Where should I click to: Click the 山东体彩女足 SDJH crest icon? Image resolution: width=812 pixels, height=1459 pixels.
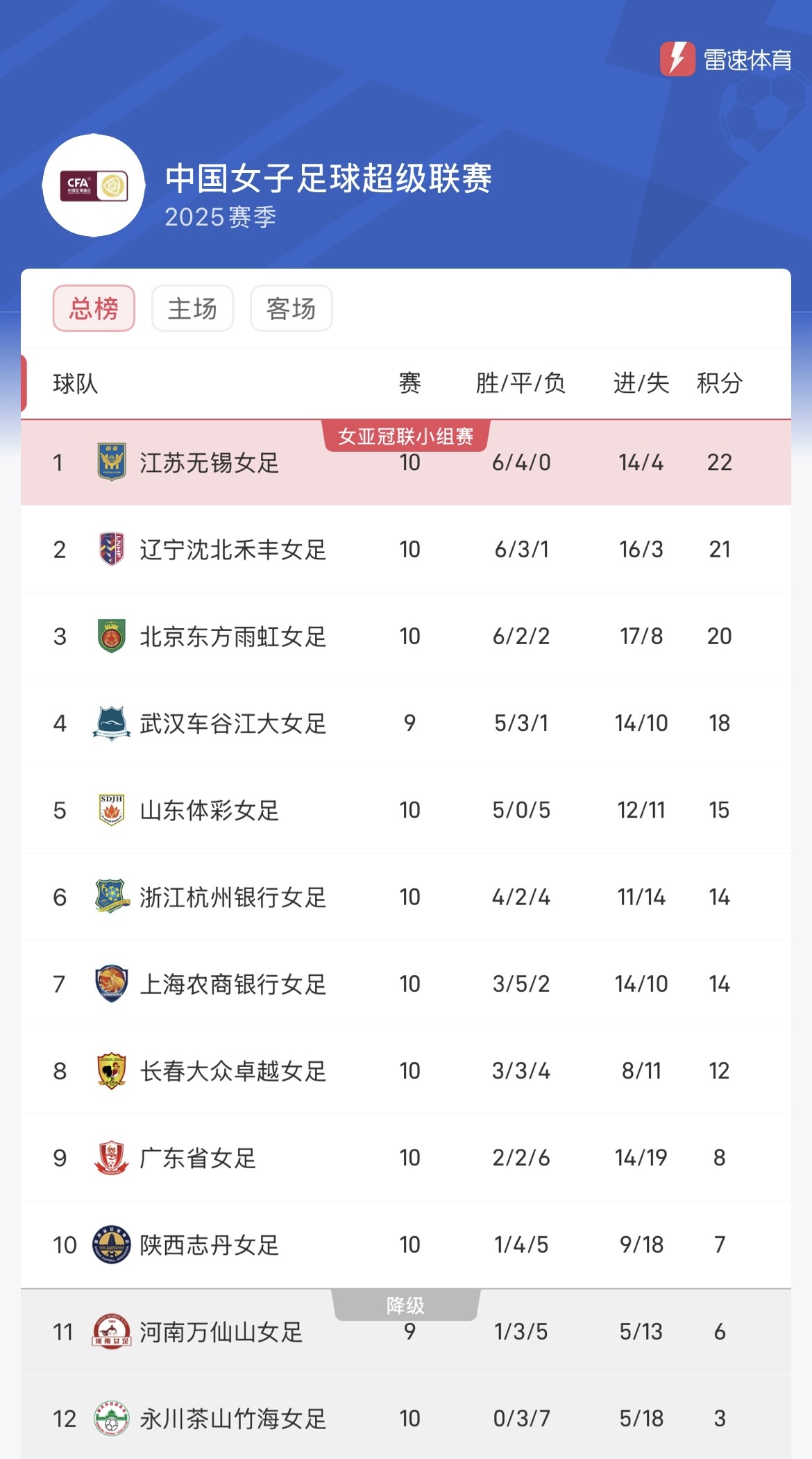pyautogui.click(x=111, y=809)
